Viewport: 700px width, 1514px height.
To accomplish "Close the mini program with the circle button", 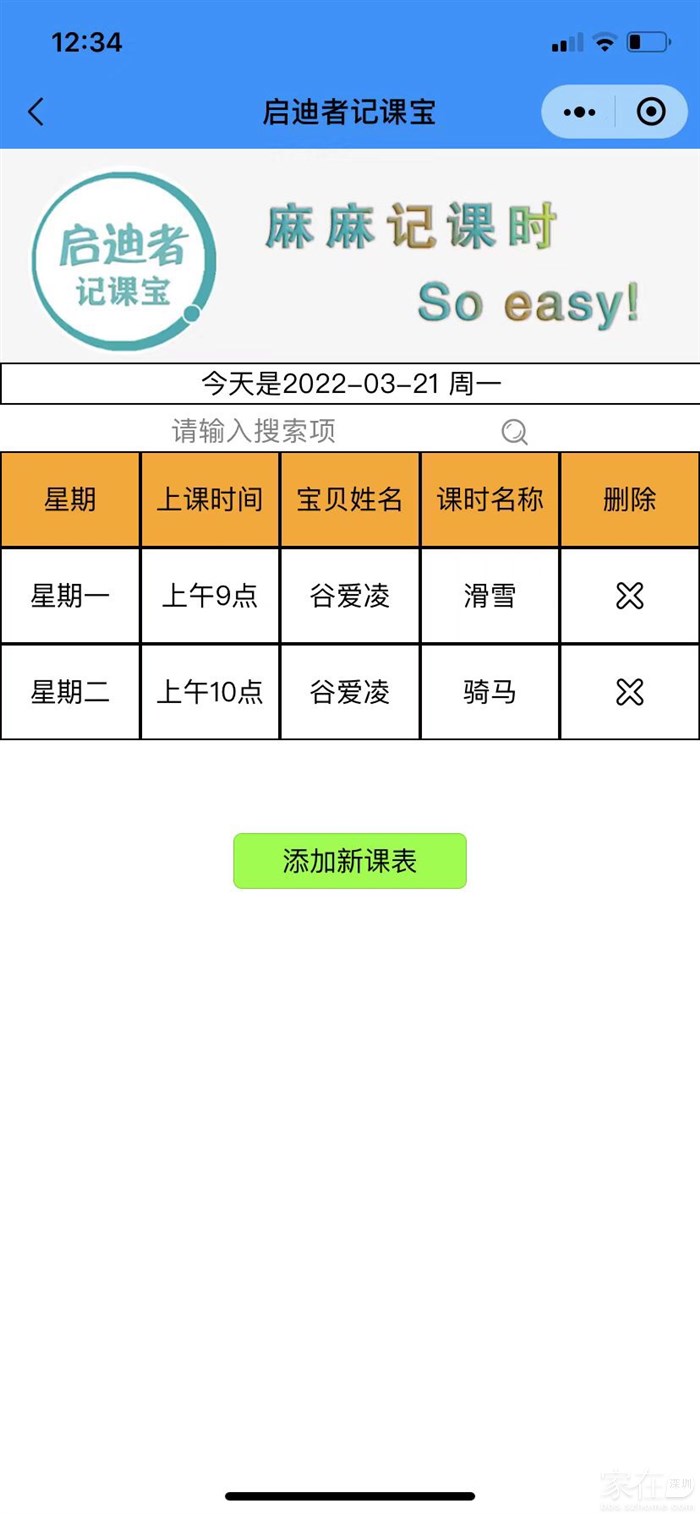I will tap(651, 112).
